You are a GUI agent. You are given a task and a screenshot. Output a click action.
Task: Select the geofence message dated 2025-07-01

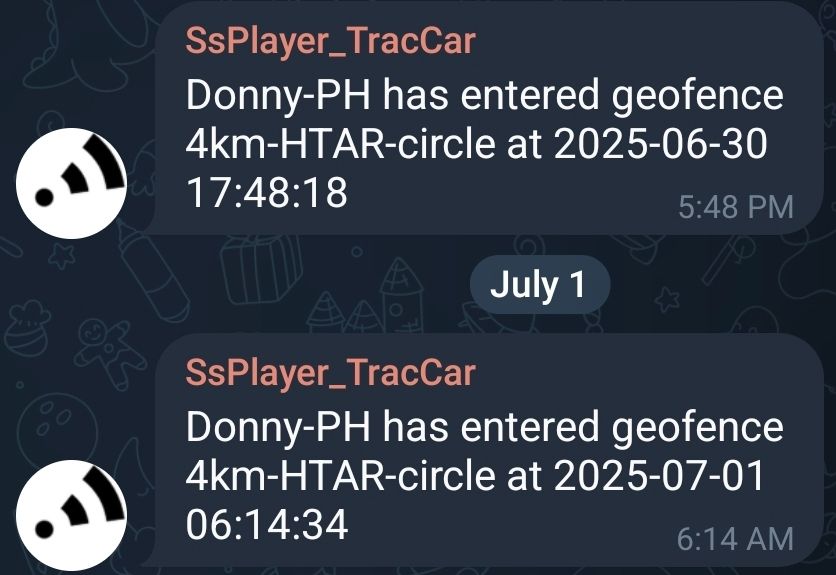485,477
